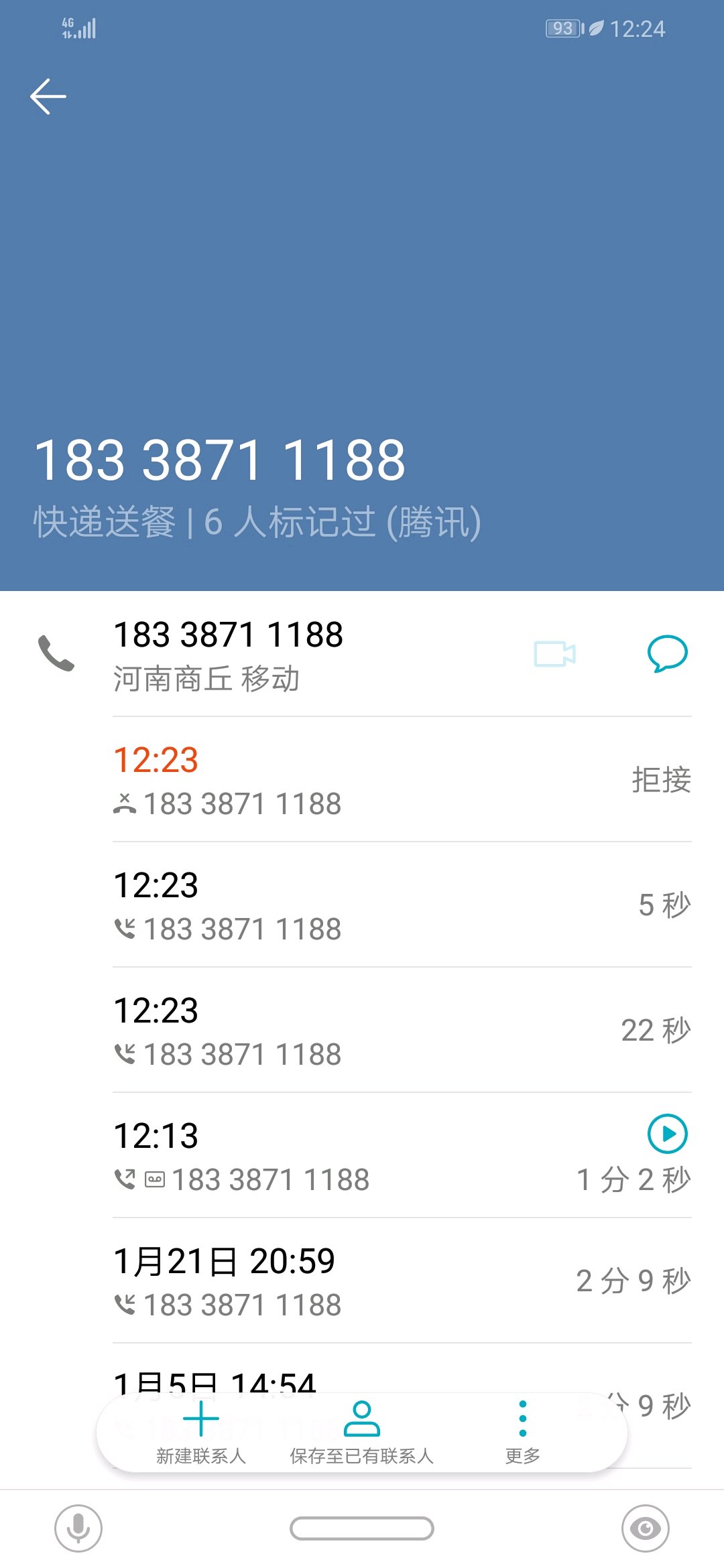Tap 新建联系人 to create a contact
The height and width of the screenshot is (1568, 724).
[x=201, y=1433]
